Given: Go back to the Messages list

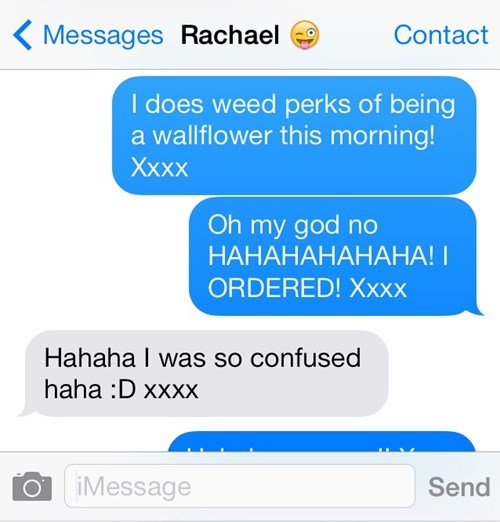Looking at the screenshot, I should pos(88,35).
